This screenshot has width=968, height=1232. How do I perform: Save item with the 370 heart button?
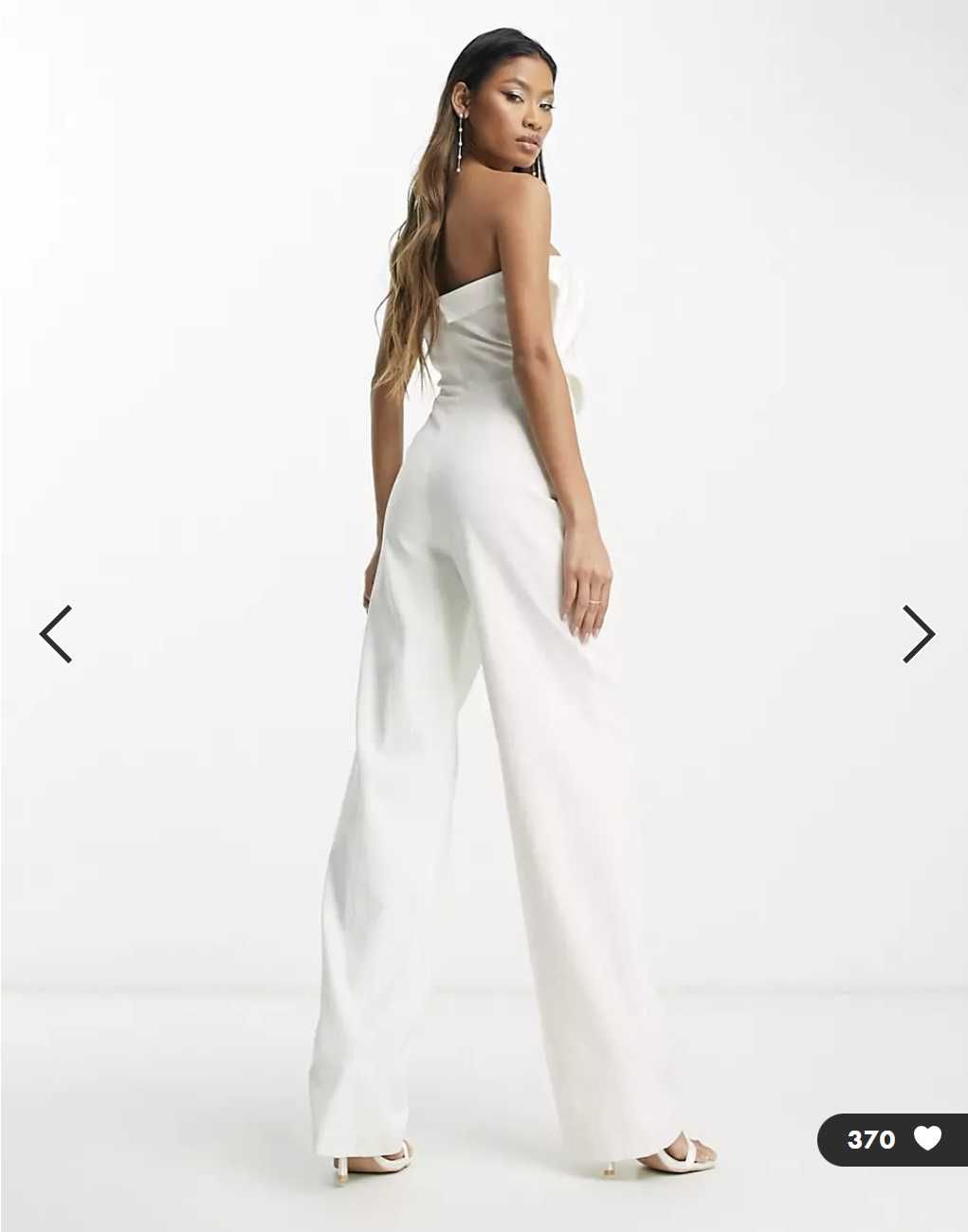[893, 1138]
